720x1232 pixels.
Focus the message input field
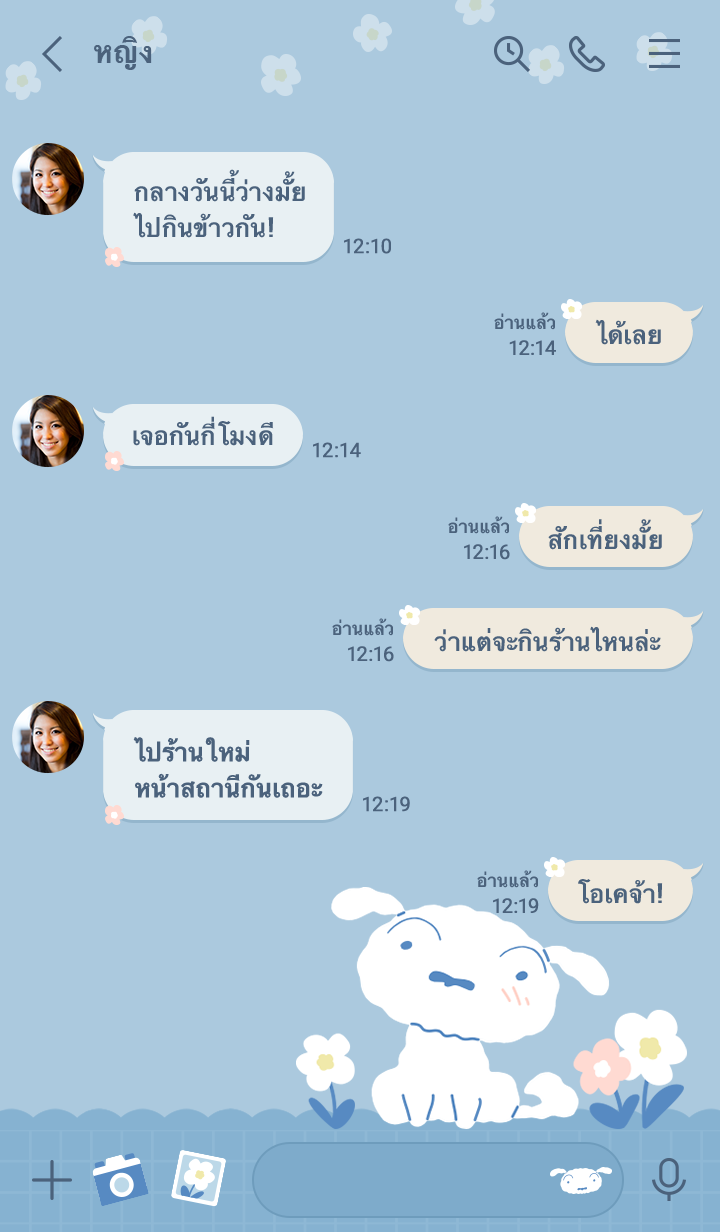[400, 1181]
